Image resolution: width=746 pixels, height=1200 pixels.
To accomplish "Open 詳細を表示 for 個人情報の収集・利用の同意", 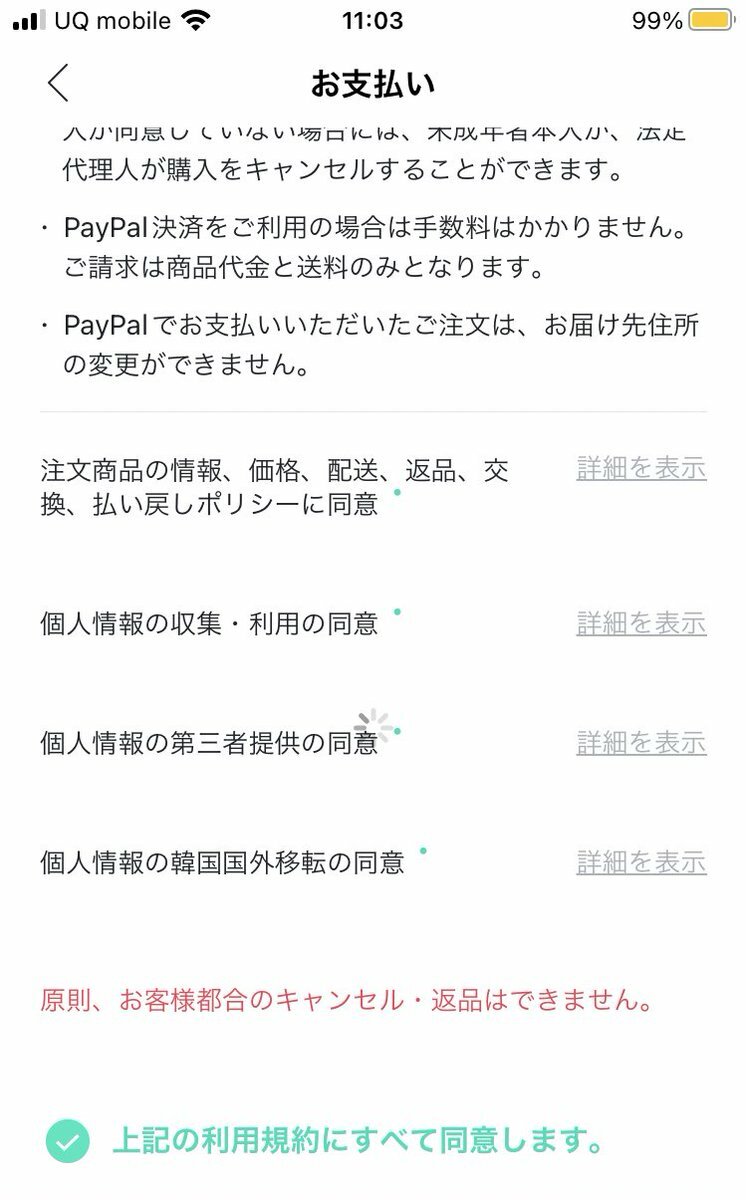I will [641, 623].
